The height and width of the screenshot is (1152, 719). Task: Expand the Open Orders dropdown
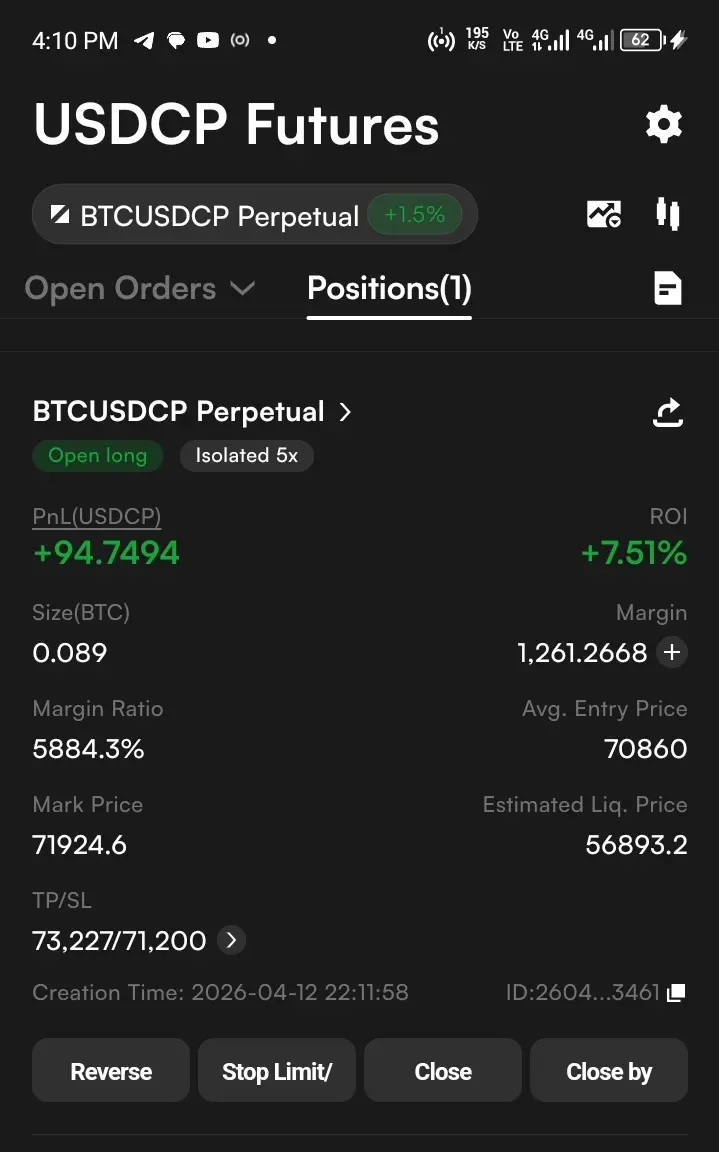pos(139,289)
